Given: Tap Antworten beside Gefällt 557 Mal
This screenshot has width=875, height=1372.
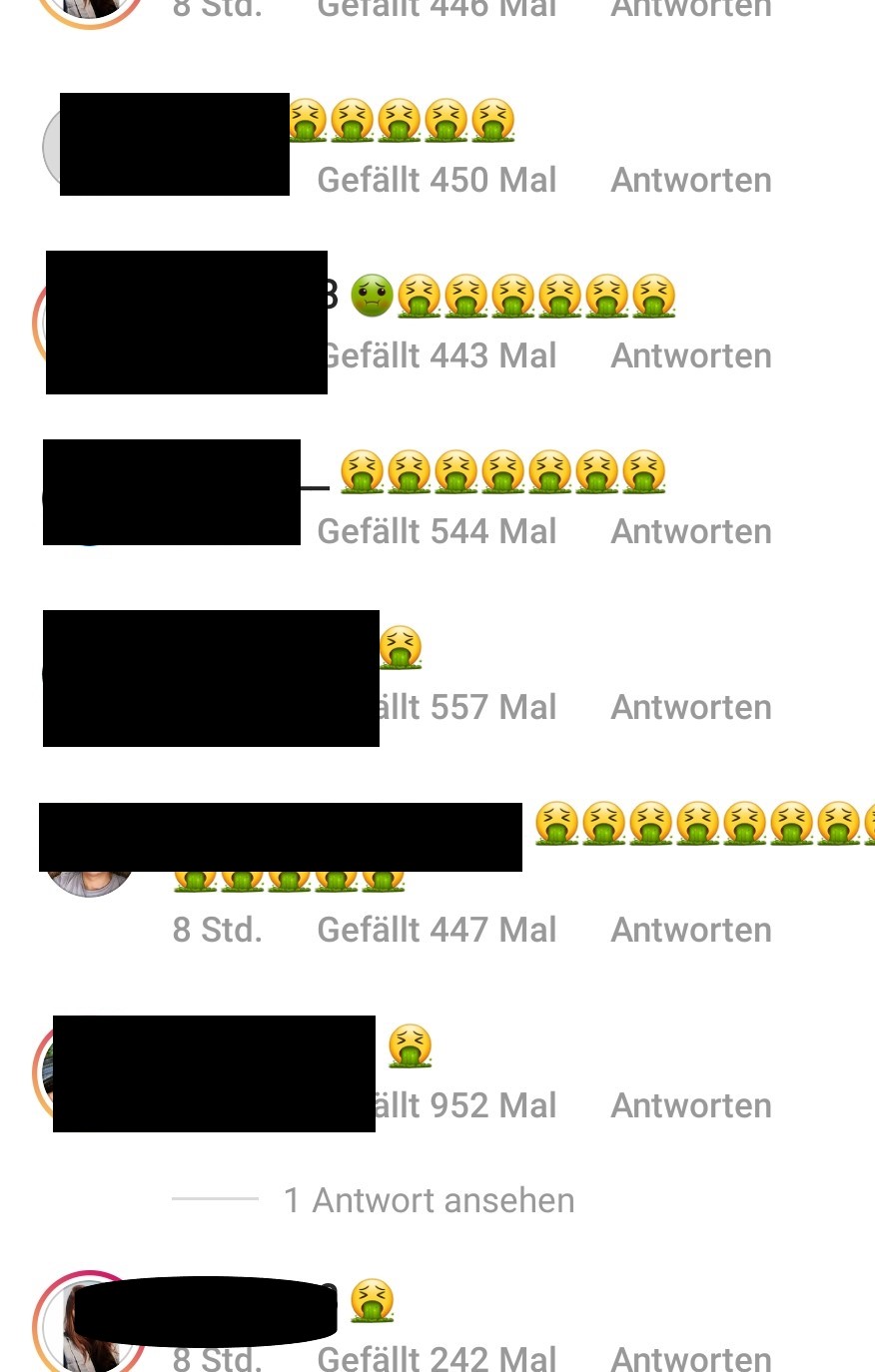Looking at the screenshot, I should tap(691, 708).
